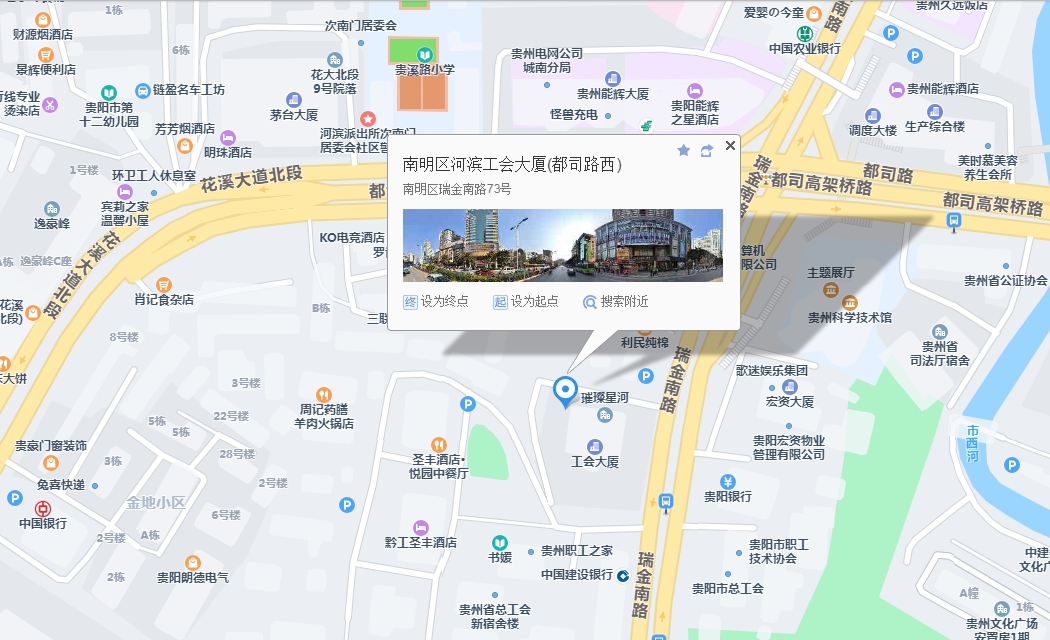Favorite this place with the star icon

[684, 150]
